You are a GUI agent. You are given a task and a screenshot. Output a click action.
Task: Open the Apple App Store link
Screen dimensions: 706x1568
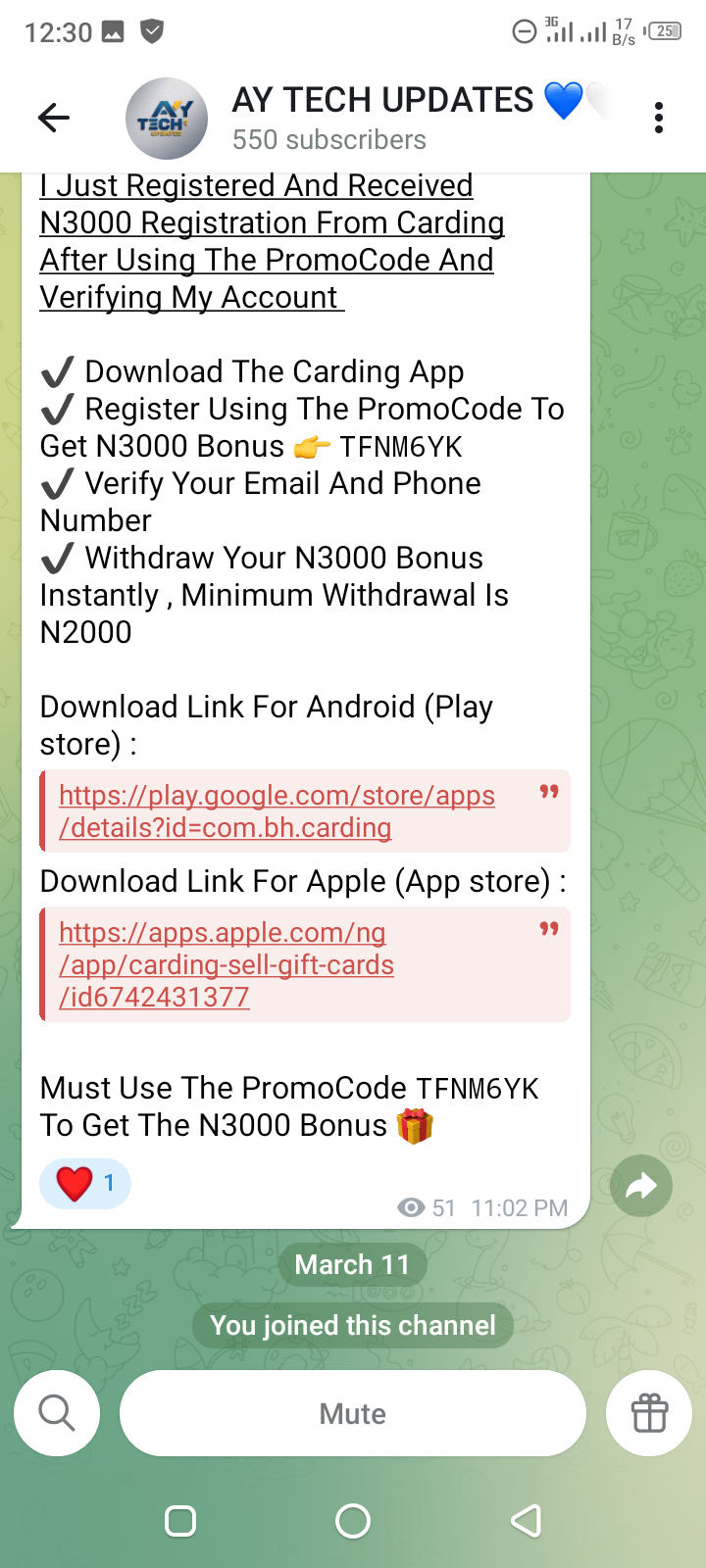[x=226, y=964]
